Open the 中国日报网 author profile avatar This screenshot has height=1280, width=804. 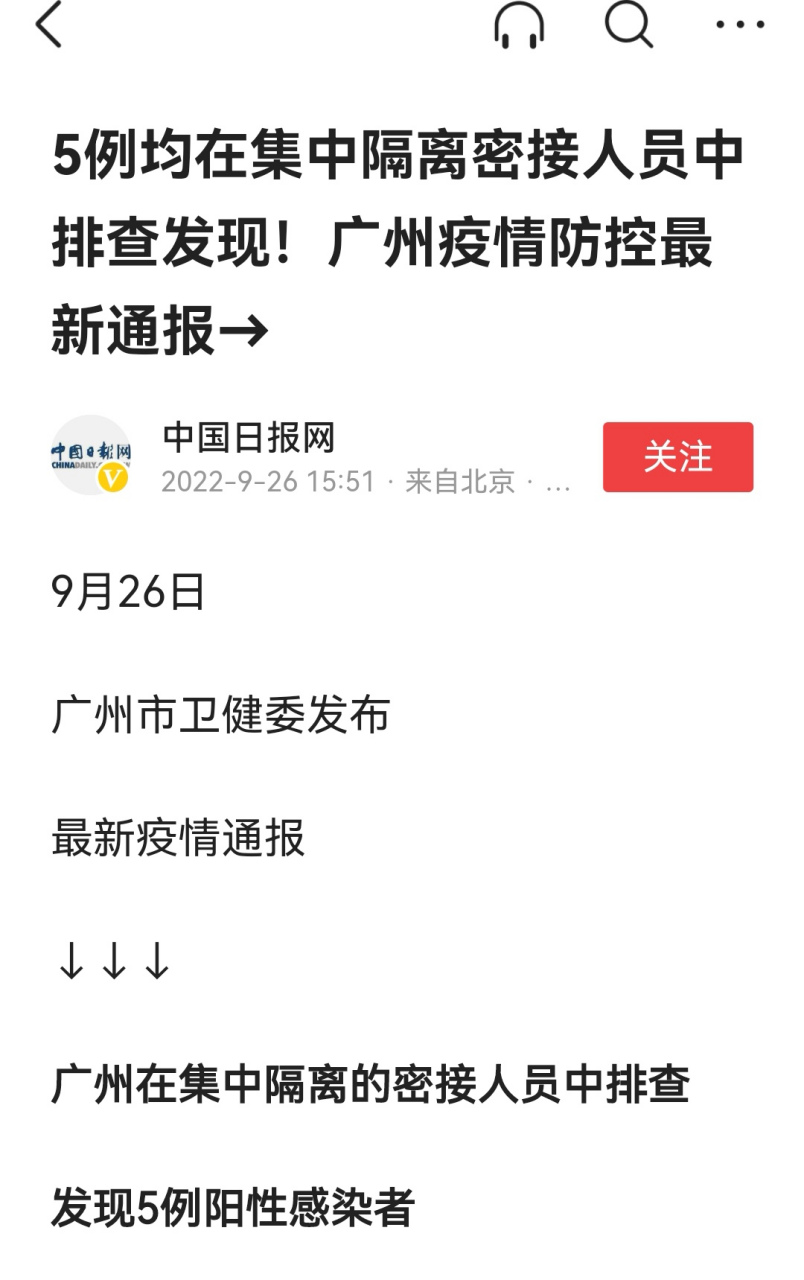coord(91,456)
